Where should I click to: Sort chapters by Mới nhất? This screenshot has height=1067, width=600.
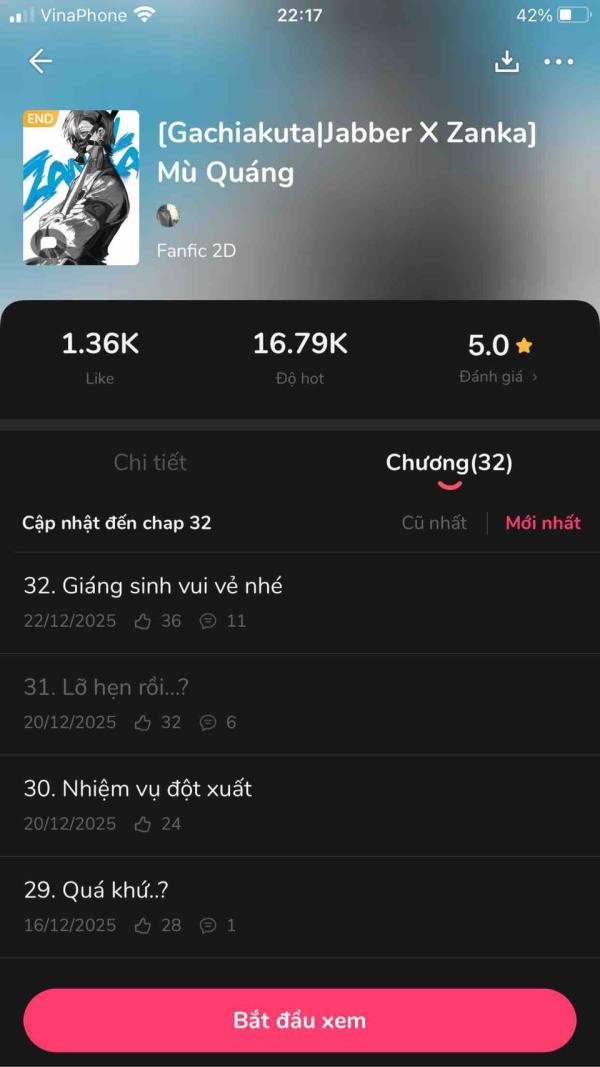coord(543,523)
